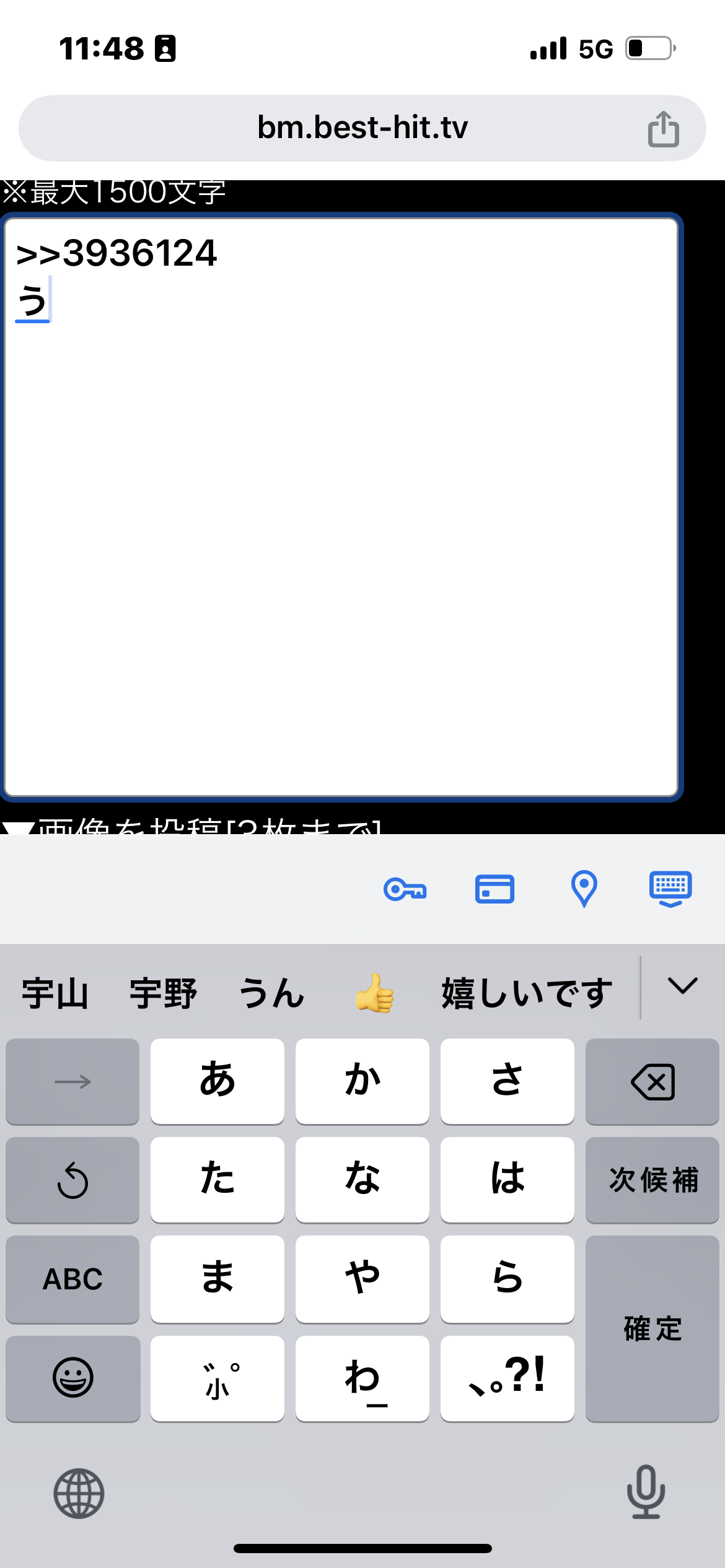Tap the 次候補 next candidate key
This screenshot has height=1568, width=725.
click(652, 1180)
